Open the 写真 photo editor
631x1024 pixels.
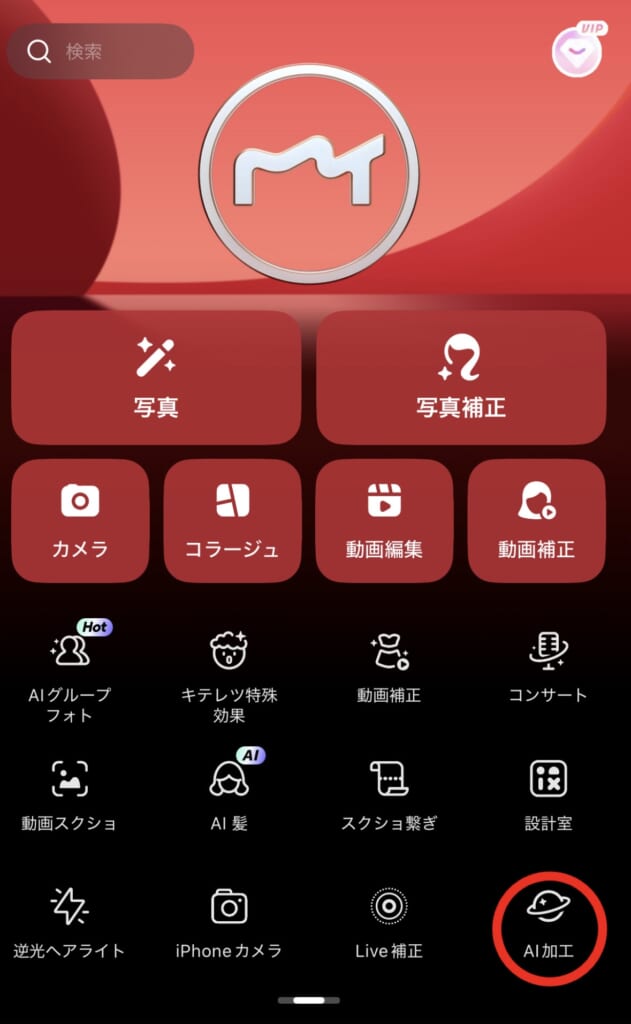point(156,377)
